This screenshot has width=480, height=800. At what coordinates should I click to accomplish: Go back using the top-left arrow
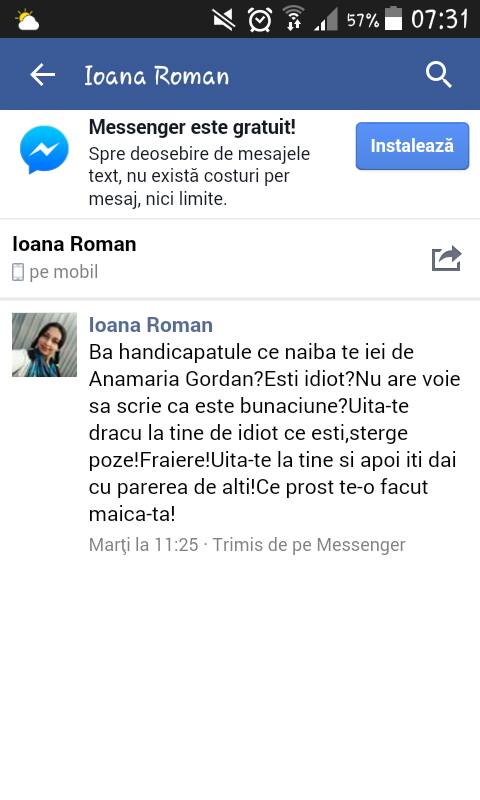coord(42,74)
